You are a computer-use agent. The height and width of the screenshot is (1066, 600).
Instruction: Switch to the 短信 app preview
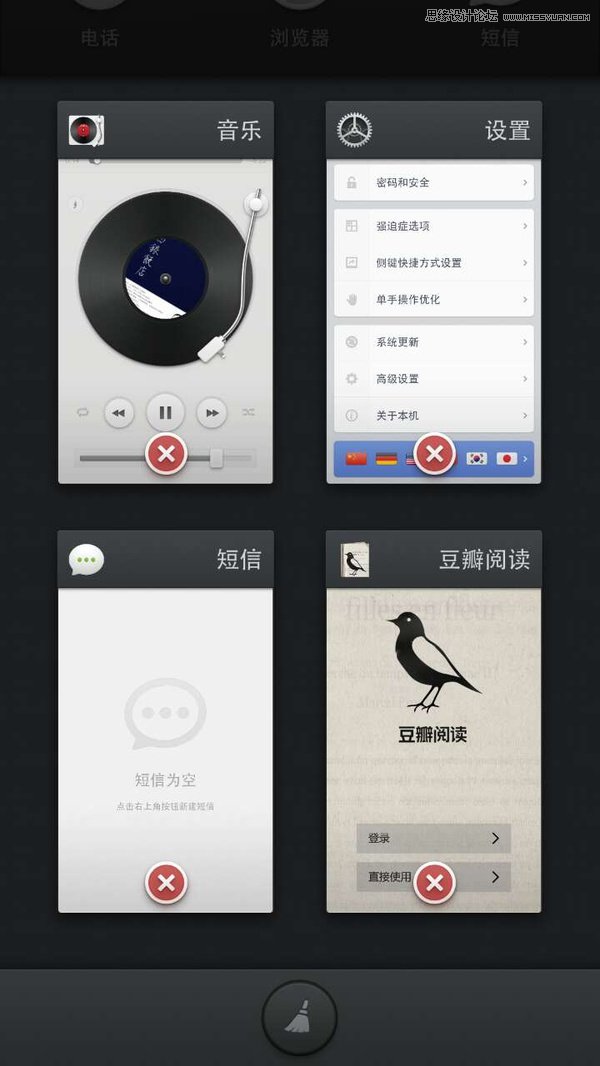165,720
